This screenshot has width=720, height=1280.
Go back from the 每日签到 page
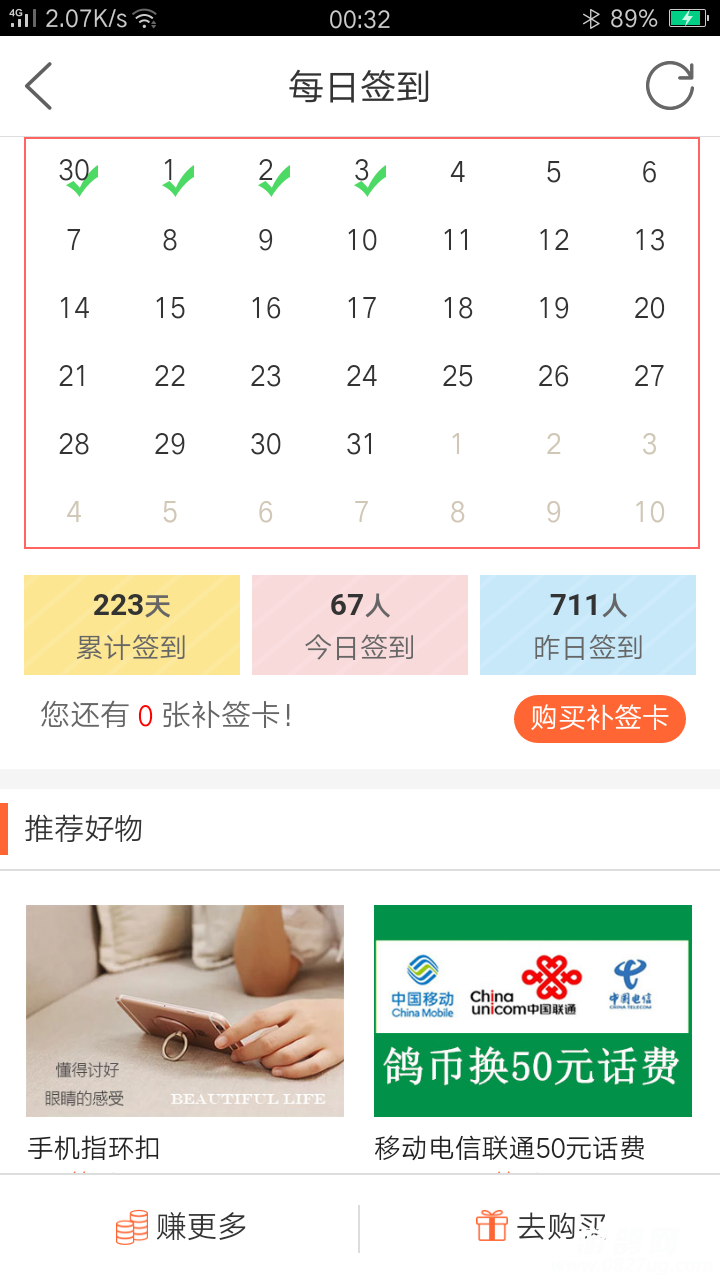click(x=39, y=86)
